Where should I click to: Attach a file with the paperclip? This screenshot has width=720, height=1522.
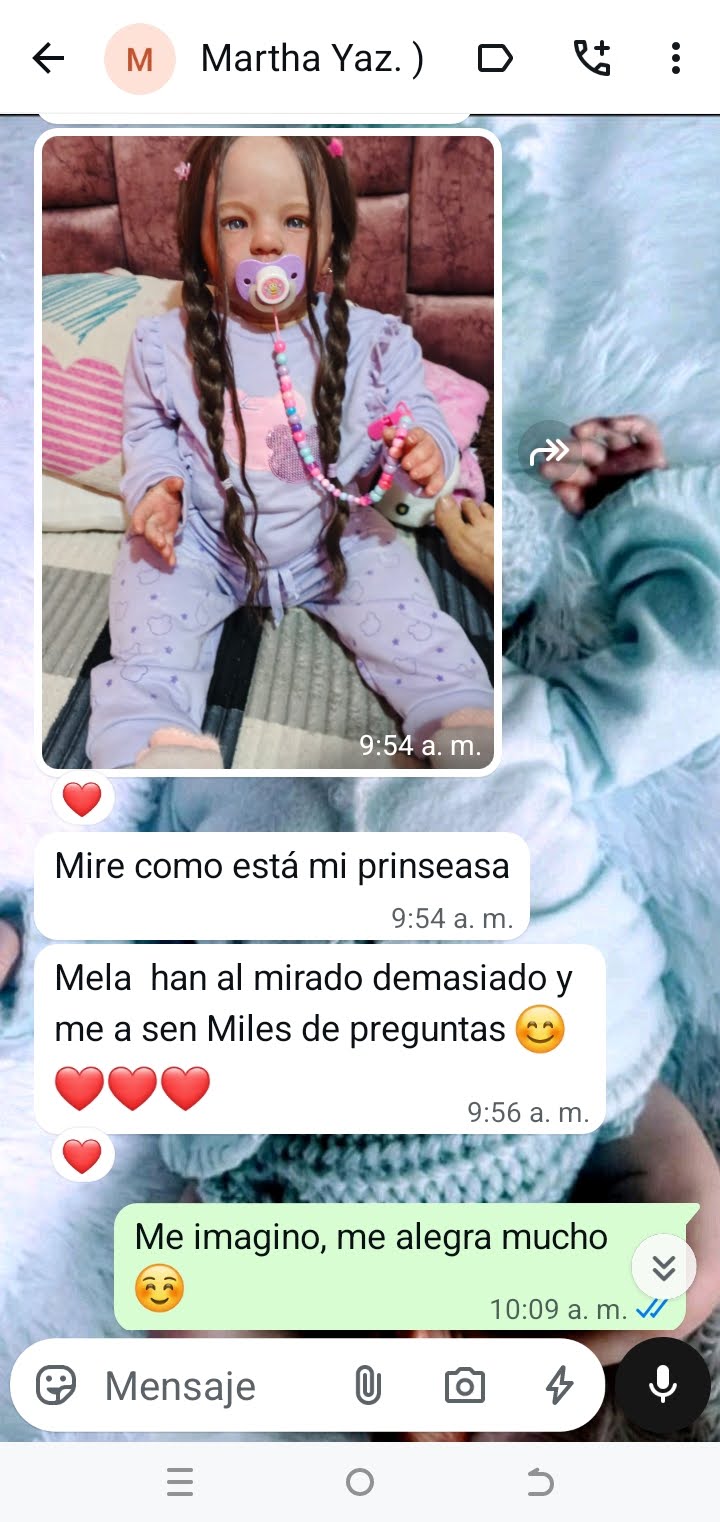pos(368,1386)
